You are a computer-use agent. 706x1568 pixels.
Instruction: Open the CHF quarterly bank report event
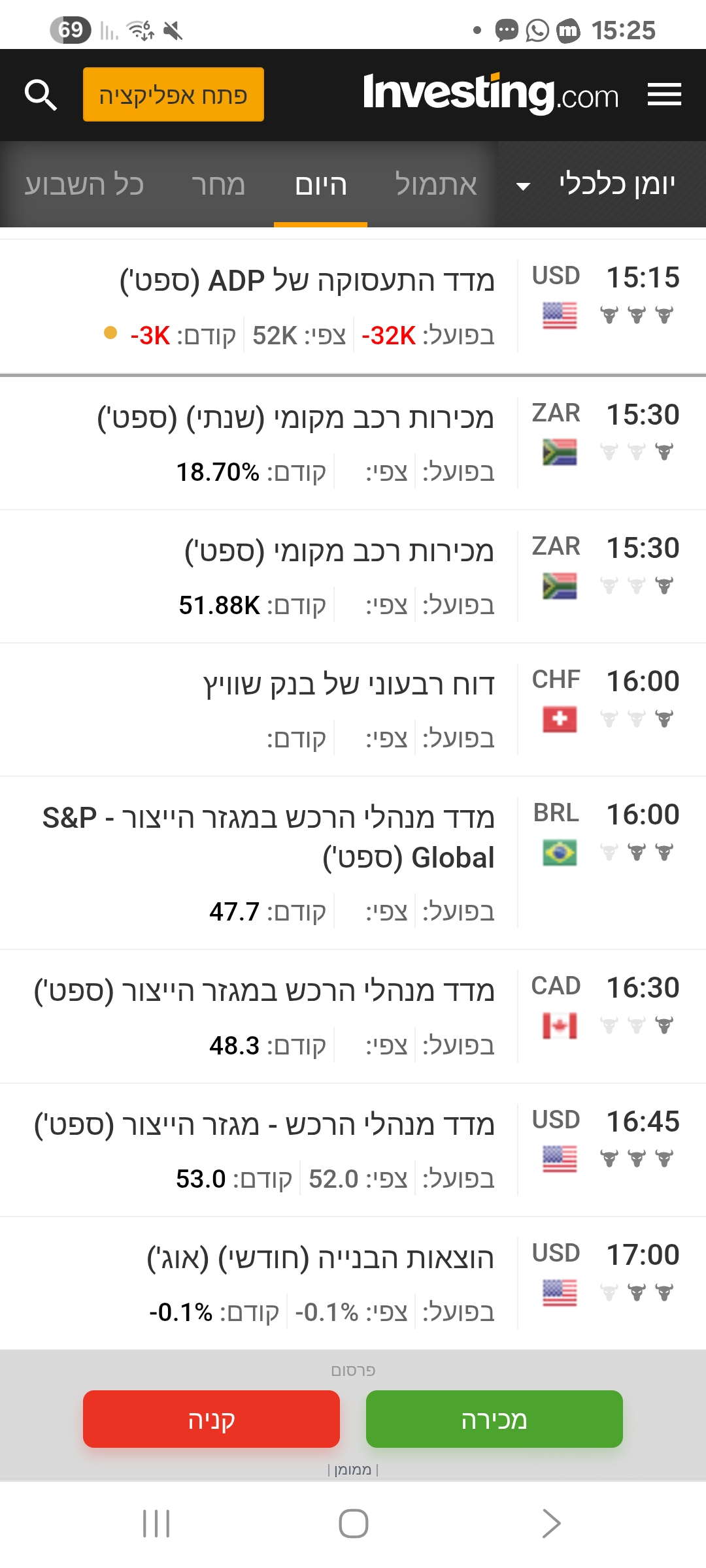click(x=348, y=685)
